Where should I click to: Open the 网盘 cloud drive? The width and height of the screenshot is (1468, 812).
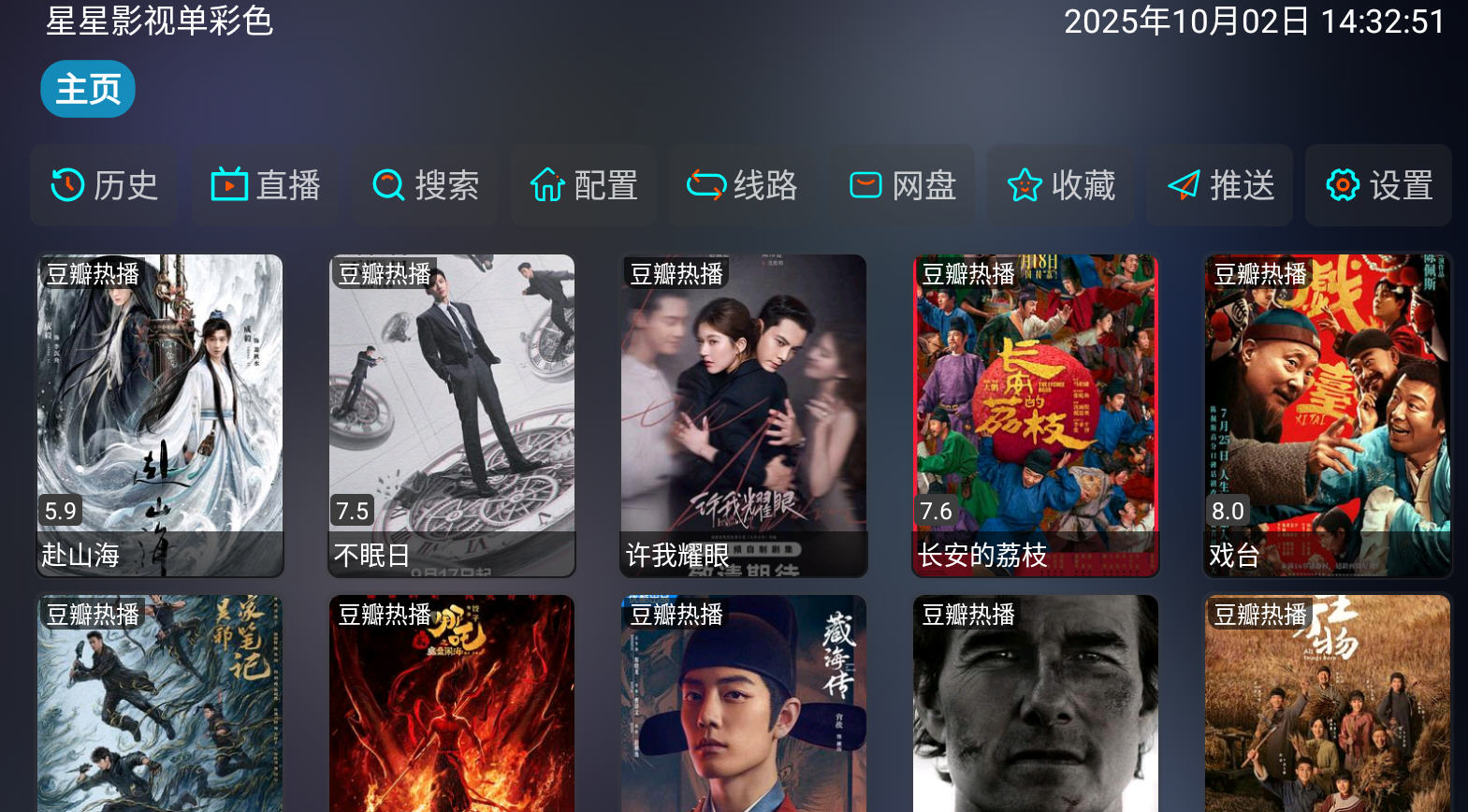[903, 185]
